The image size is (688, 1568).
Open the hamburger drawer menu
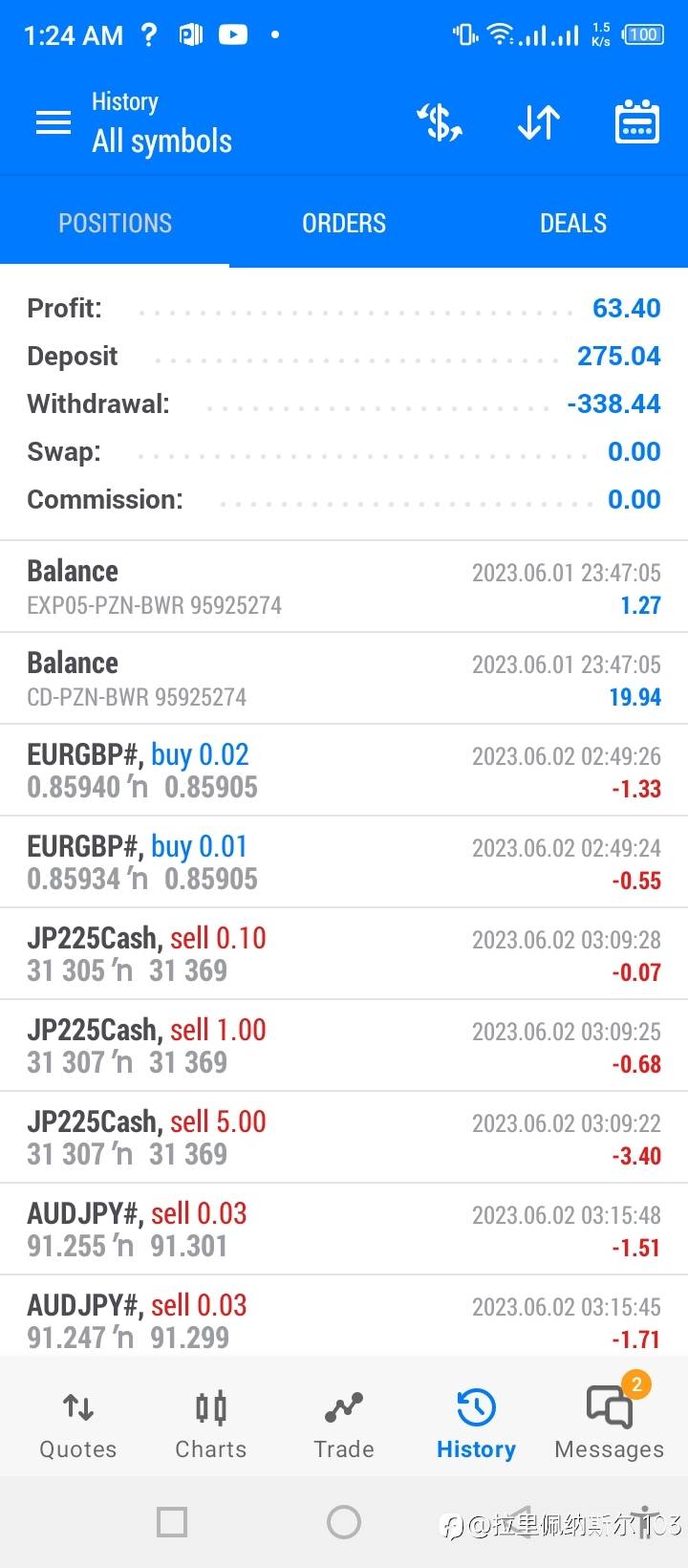[54, 123]
